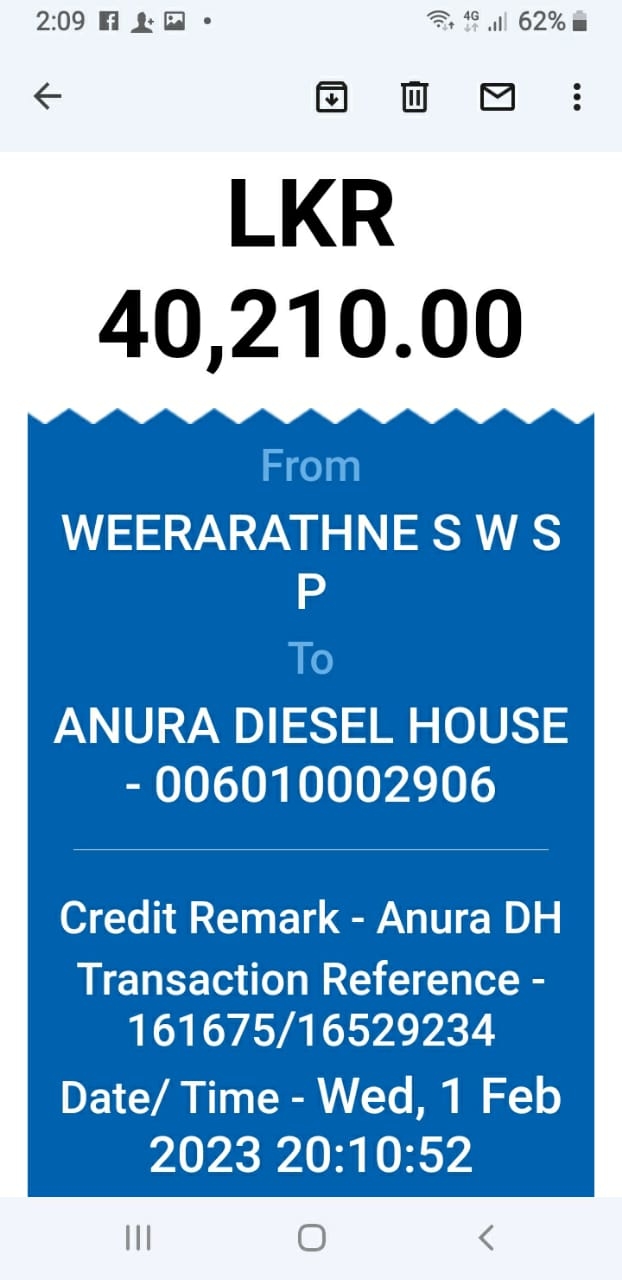Mark the email as unread

pos(497,96)
